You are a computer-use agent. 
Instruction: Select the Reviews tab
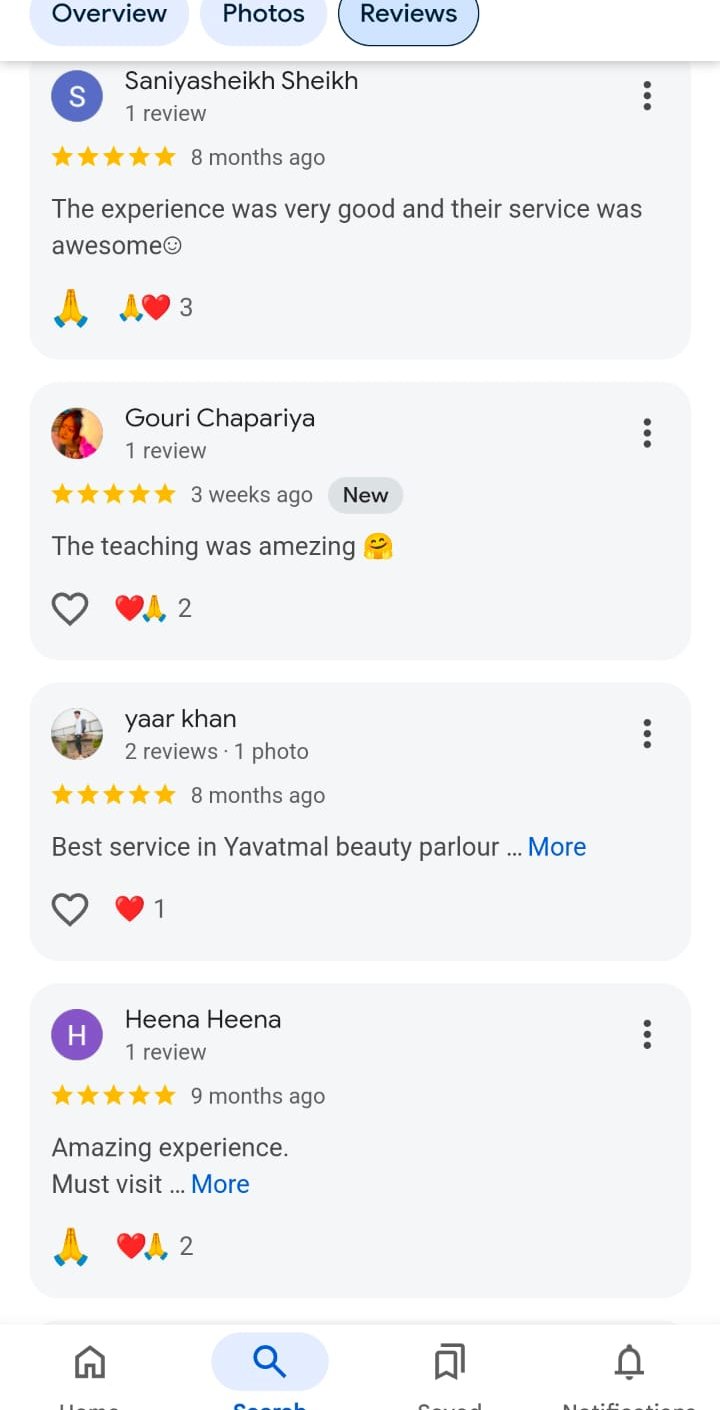tap(408, 15)
